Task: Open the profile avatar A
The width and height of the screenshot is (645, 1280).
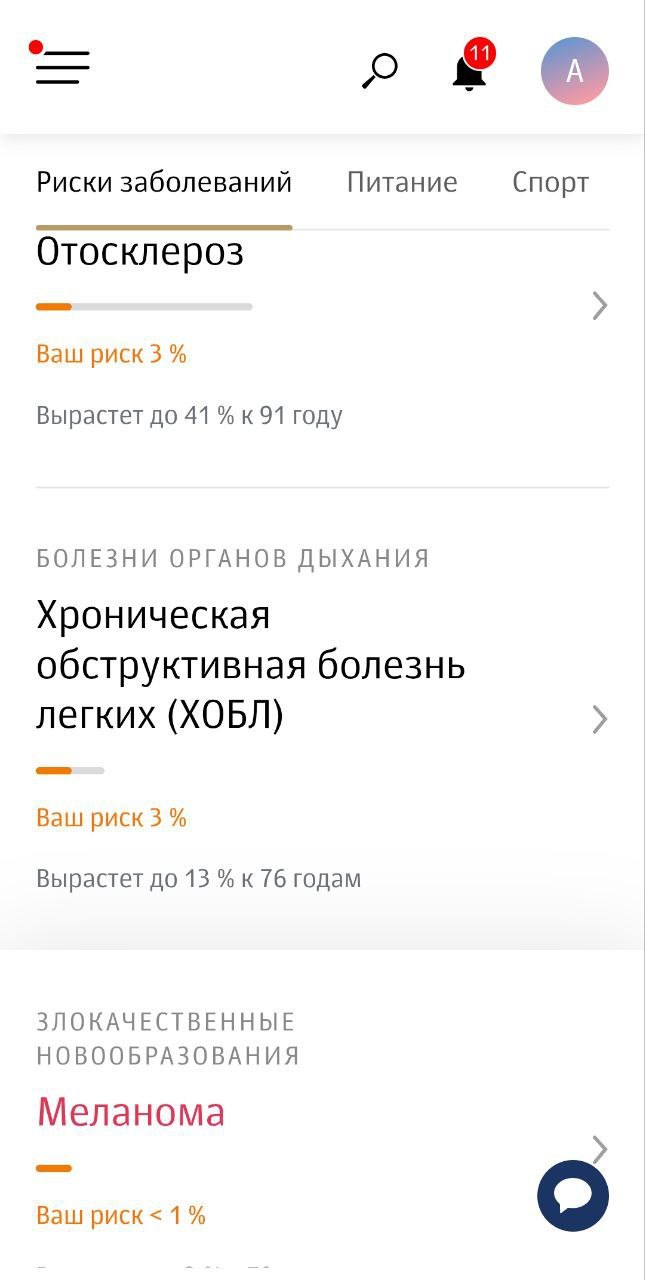Action: point(574,71)
